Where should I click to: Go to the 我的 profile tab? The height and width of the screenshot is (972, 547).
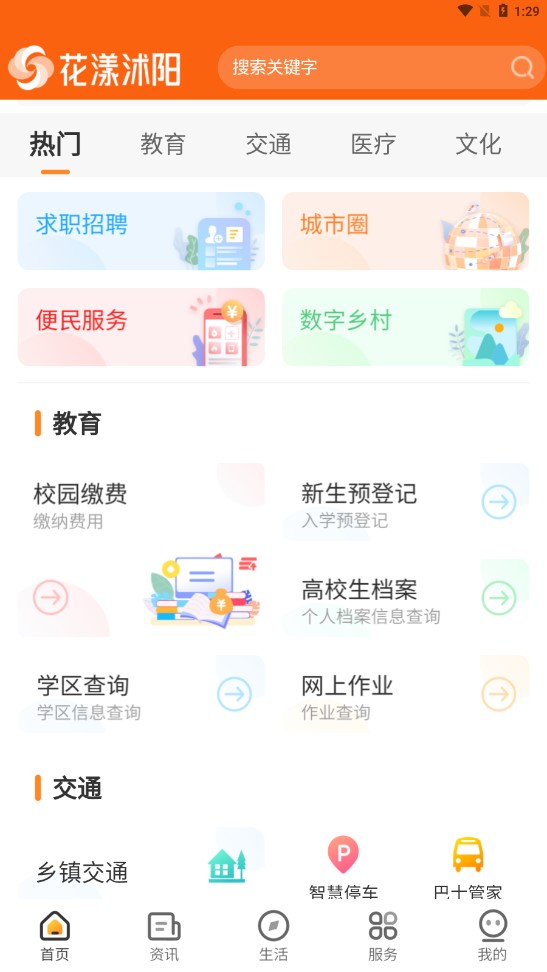coord(492,936)
